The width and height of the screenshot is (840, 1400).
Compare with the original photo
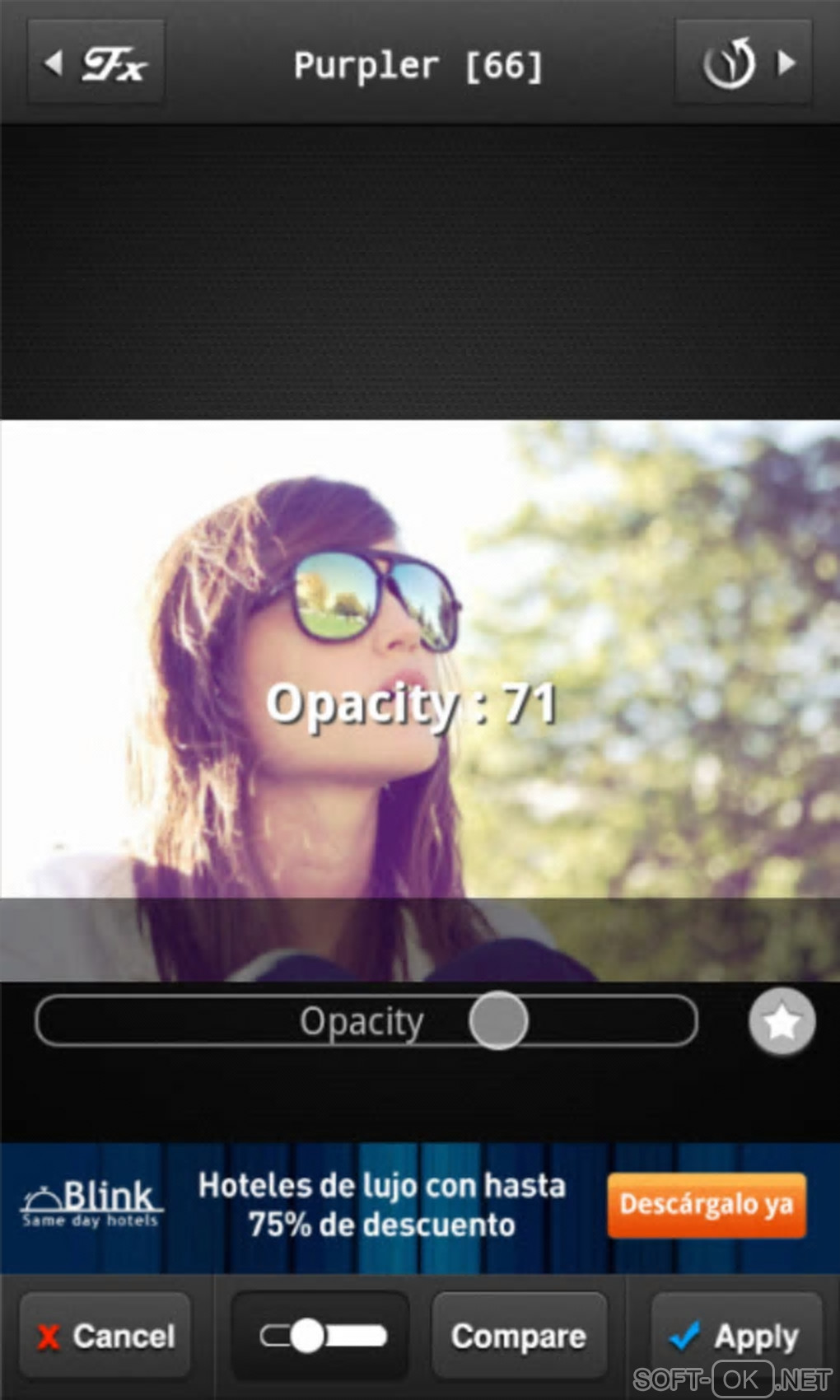519,1336
